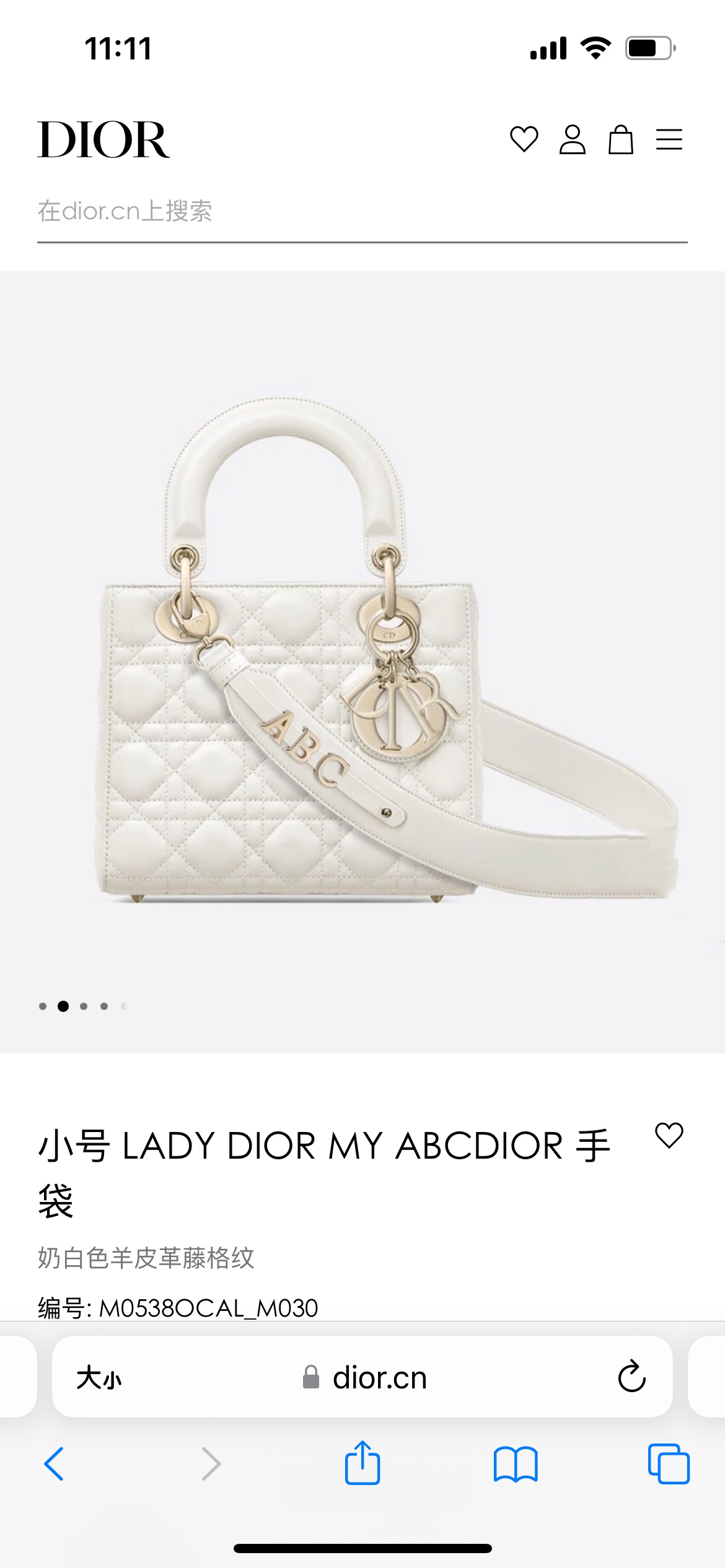725x1568 pixels.
Task: Open the wishlist heart in header
Action: click(x=524, y=139)
